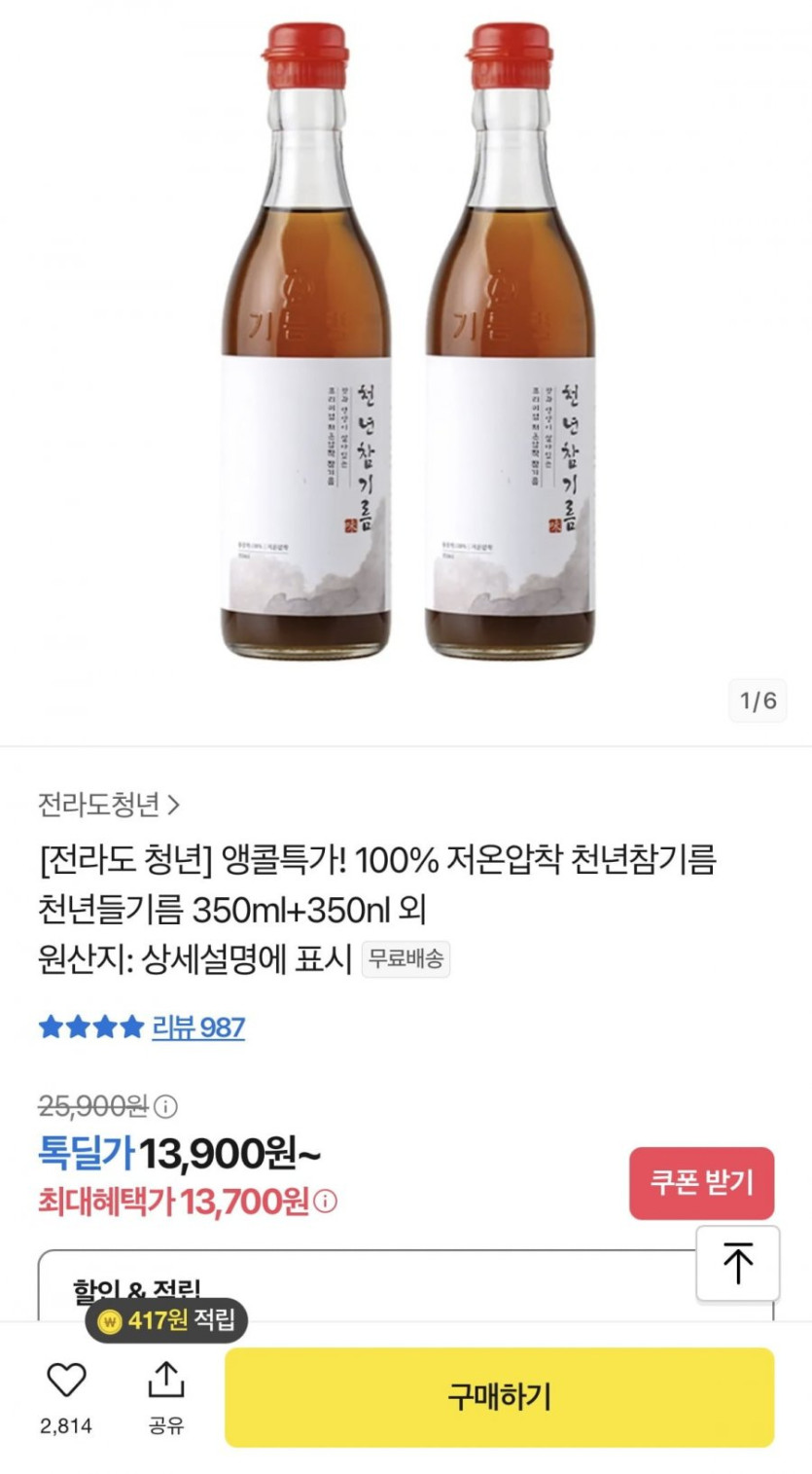Viewport: 812px width, 1474px height.
Task: Tap the 쿠폰 받기 button
Action: point(701,1183)
